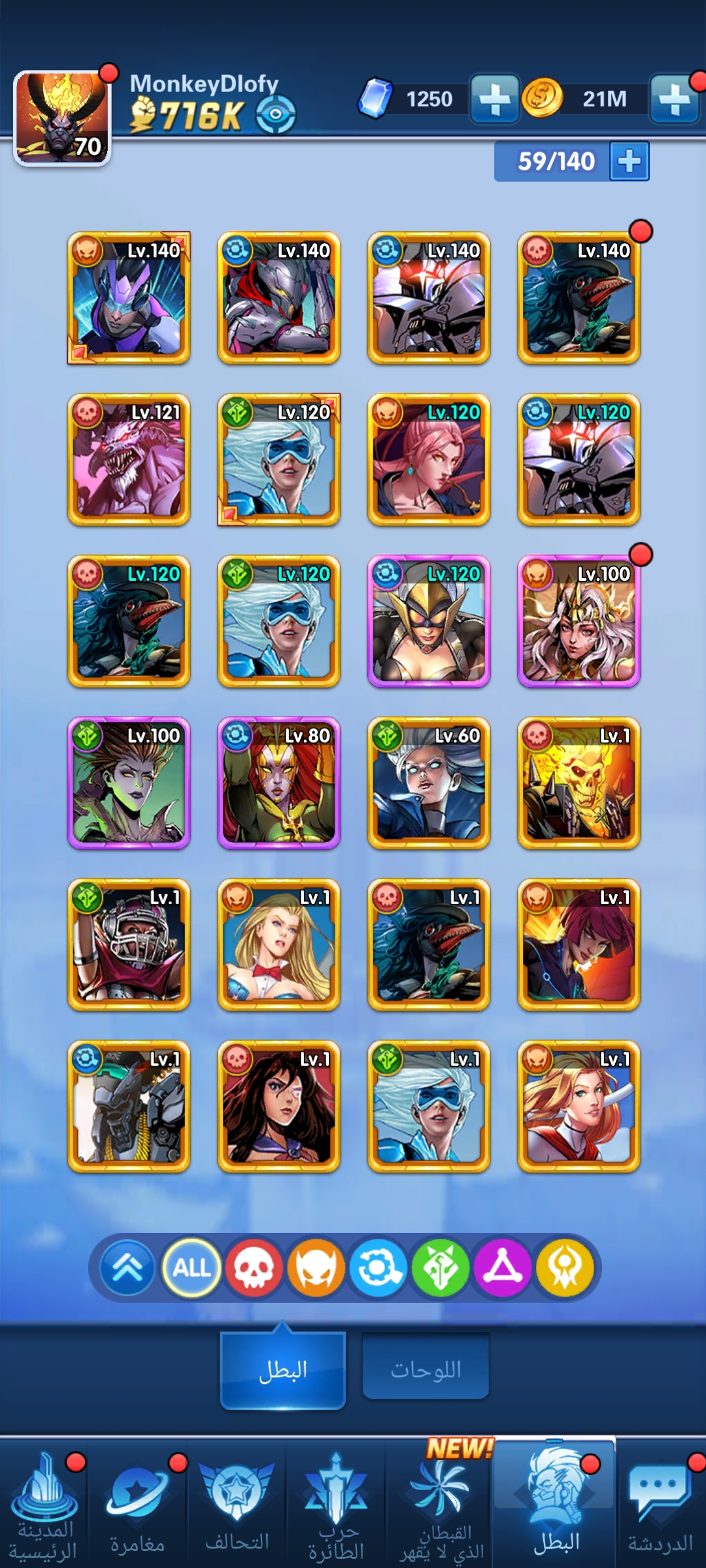This screenshot has width=706, height=1568.
Task: Expand hero capacity with the plus button
Action: coord(629,161)
